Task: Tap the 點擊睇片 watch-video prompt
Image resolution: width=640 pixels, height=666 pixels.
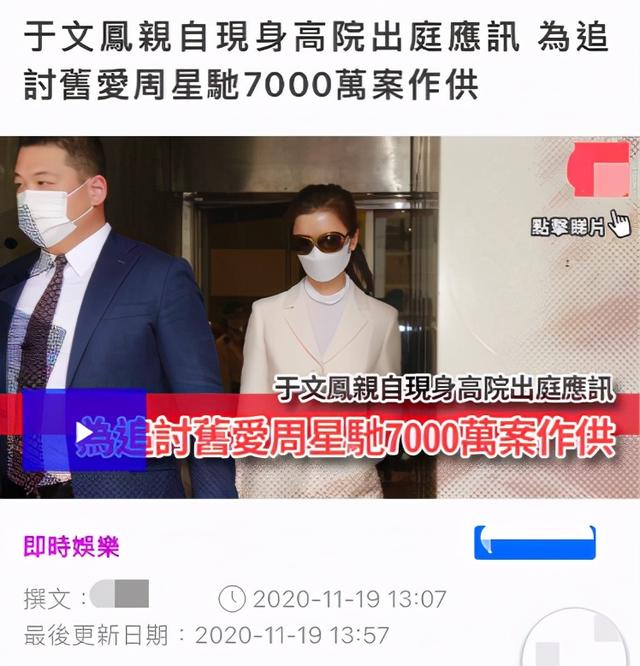Action: [580, 226]
